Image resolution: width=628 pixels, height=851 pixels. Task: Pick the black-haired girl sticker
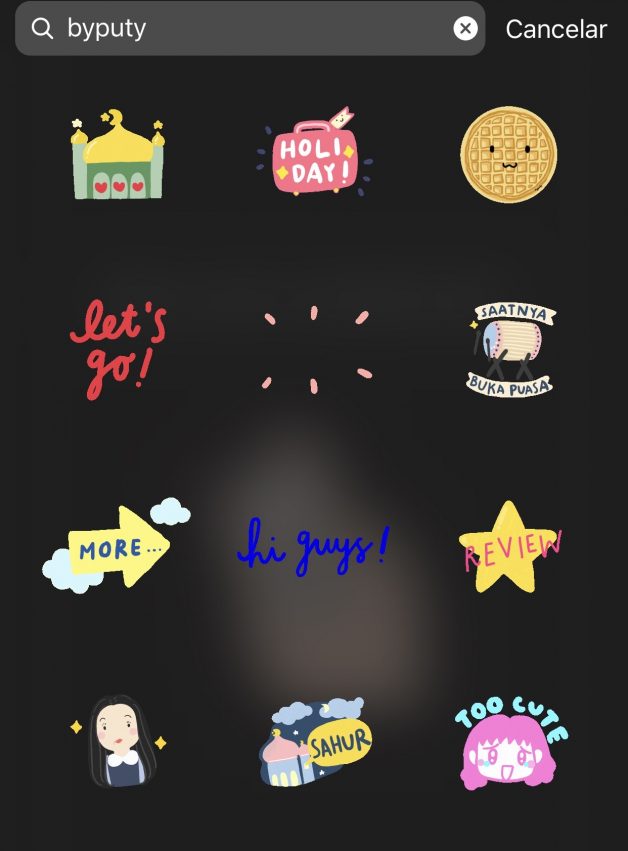coord(118,740)
